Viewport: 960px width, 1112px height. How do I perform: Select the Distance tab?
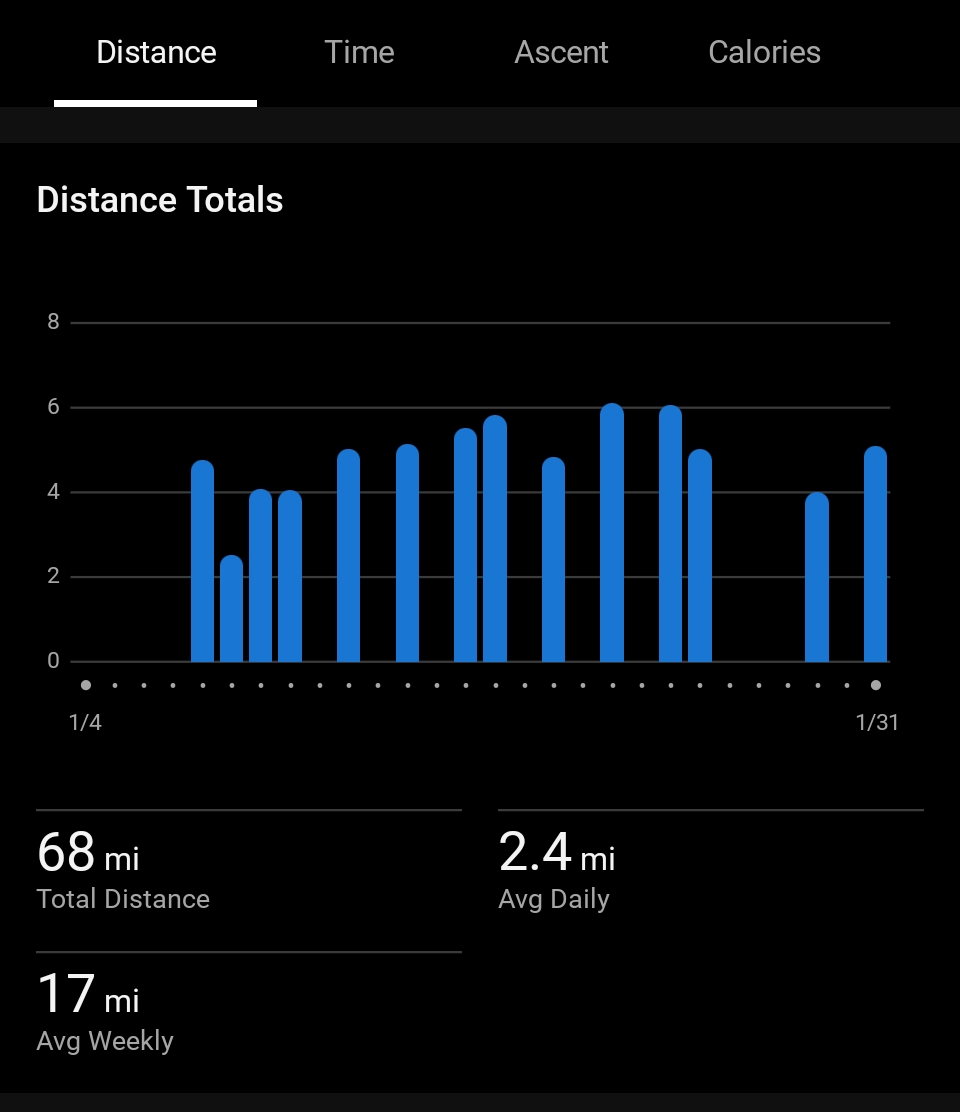[x=156, y=53]
